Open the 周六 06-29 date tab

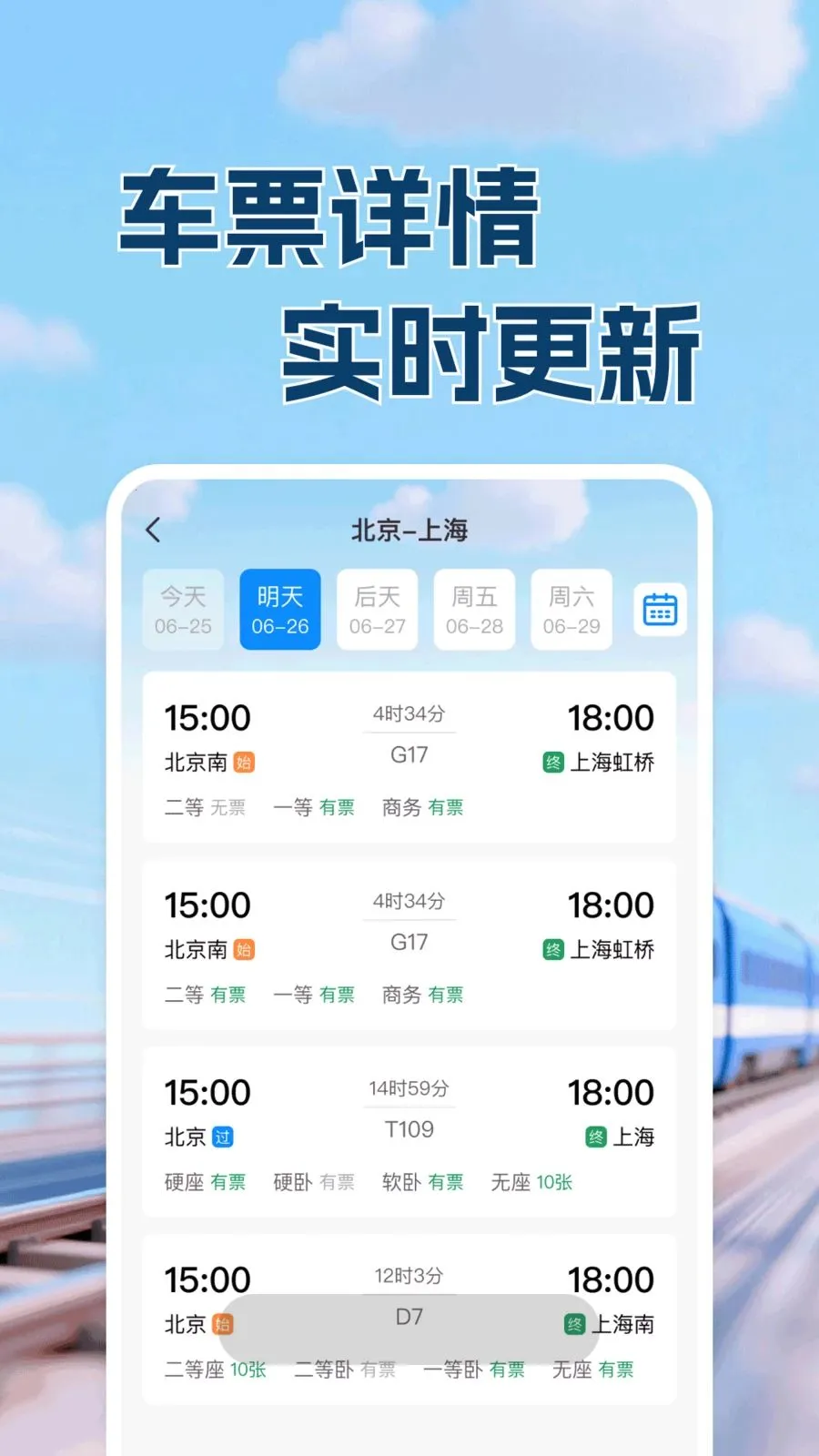pos(571,609)
